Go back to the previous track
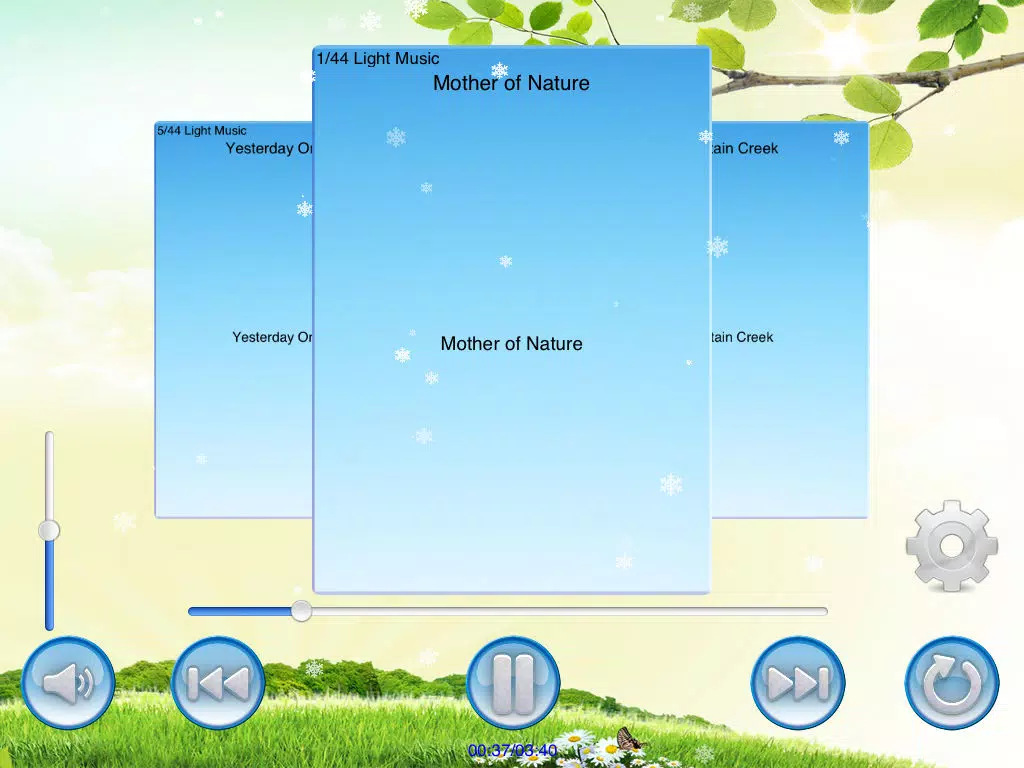Image resolution: width=1024 pixels, height=768 pixels. click(x=218, y=683)
